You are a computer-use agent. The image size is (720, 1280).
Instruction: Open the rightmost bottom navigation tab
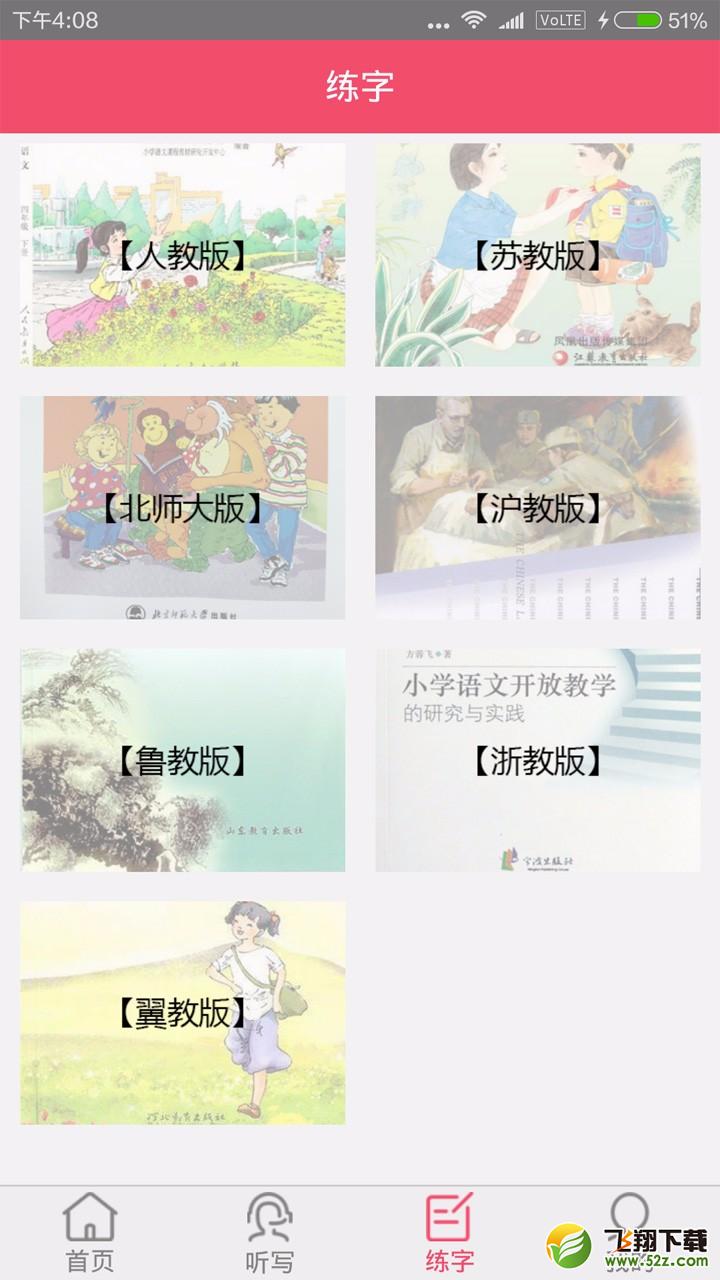pos(630,1233)
